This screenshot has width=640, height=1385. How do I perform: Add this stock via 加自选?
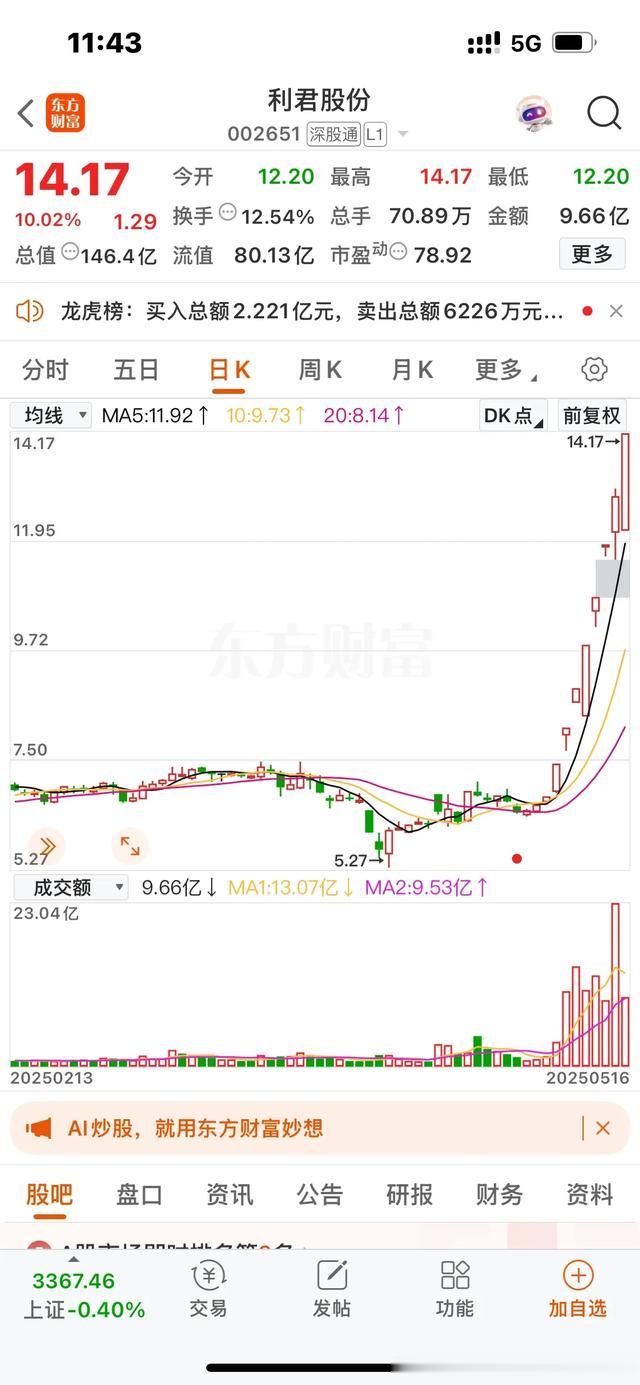577,1289
